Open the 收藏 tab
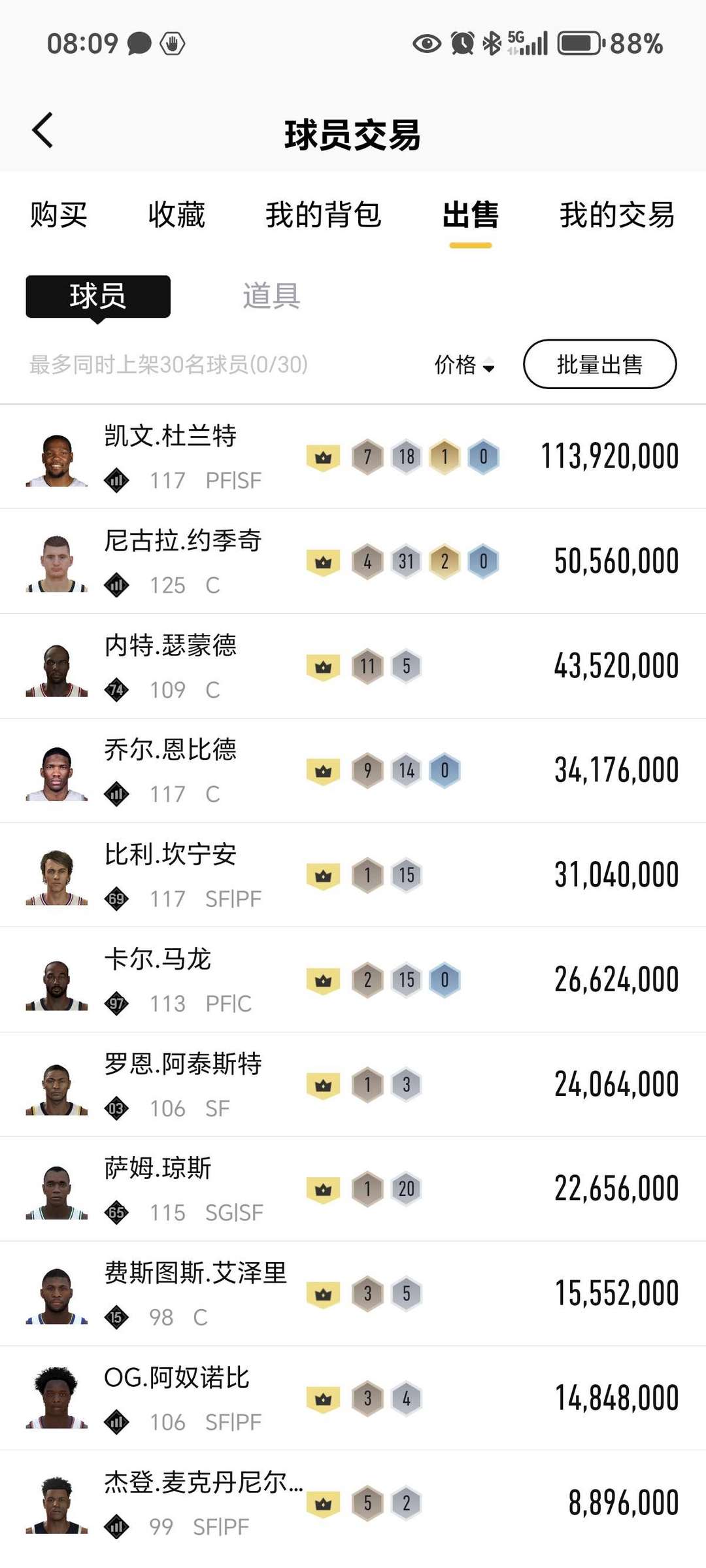 [176, 214]
